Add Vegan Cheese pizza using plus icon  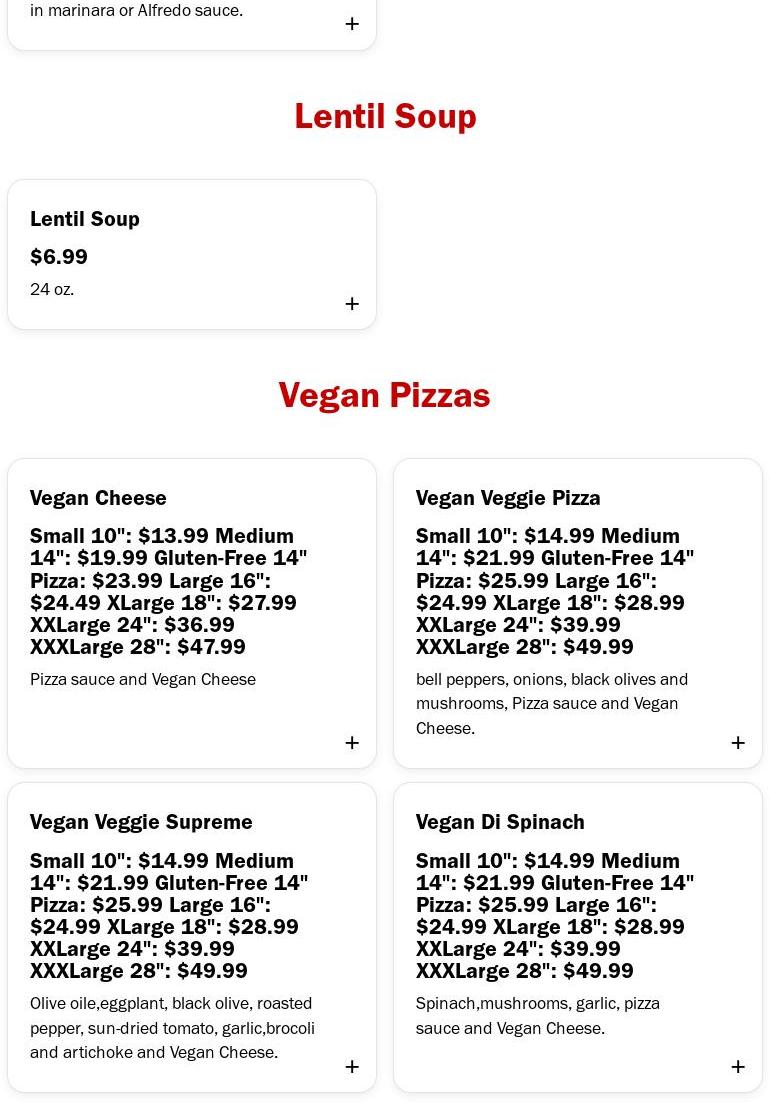coord(352,743)
